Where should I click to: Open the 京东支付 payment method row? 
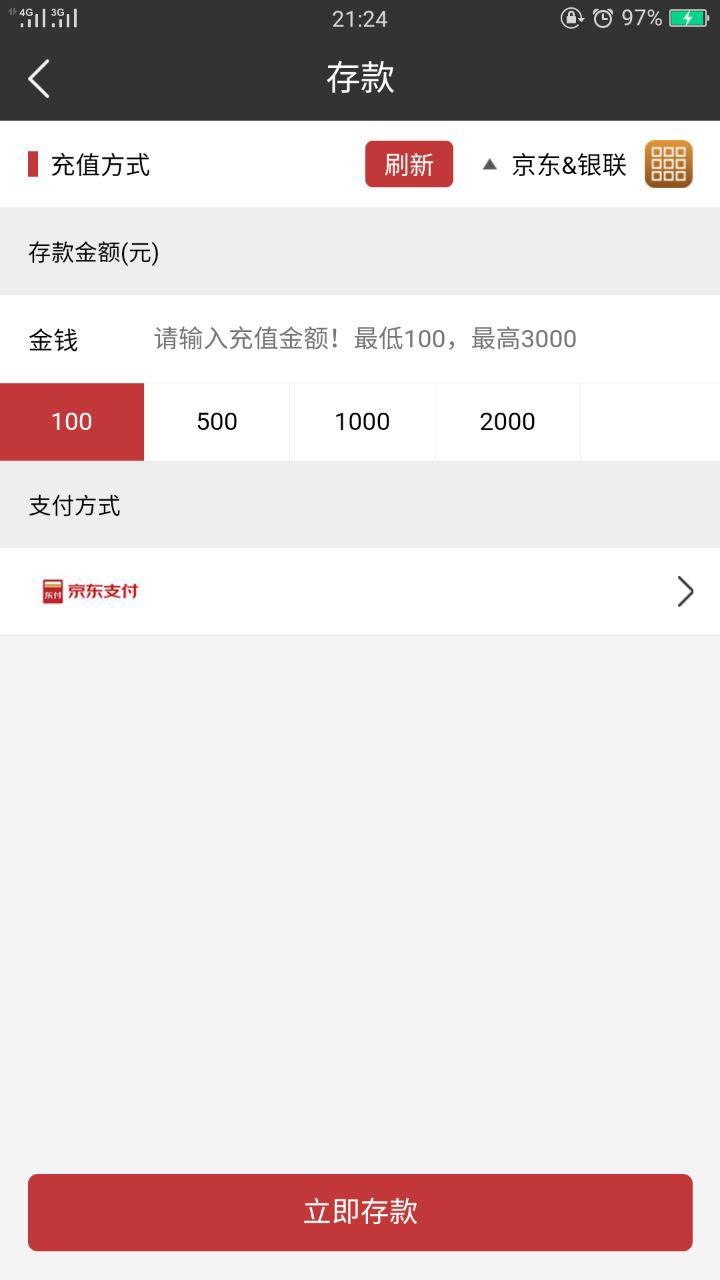(360, 591)
